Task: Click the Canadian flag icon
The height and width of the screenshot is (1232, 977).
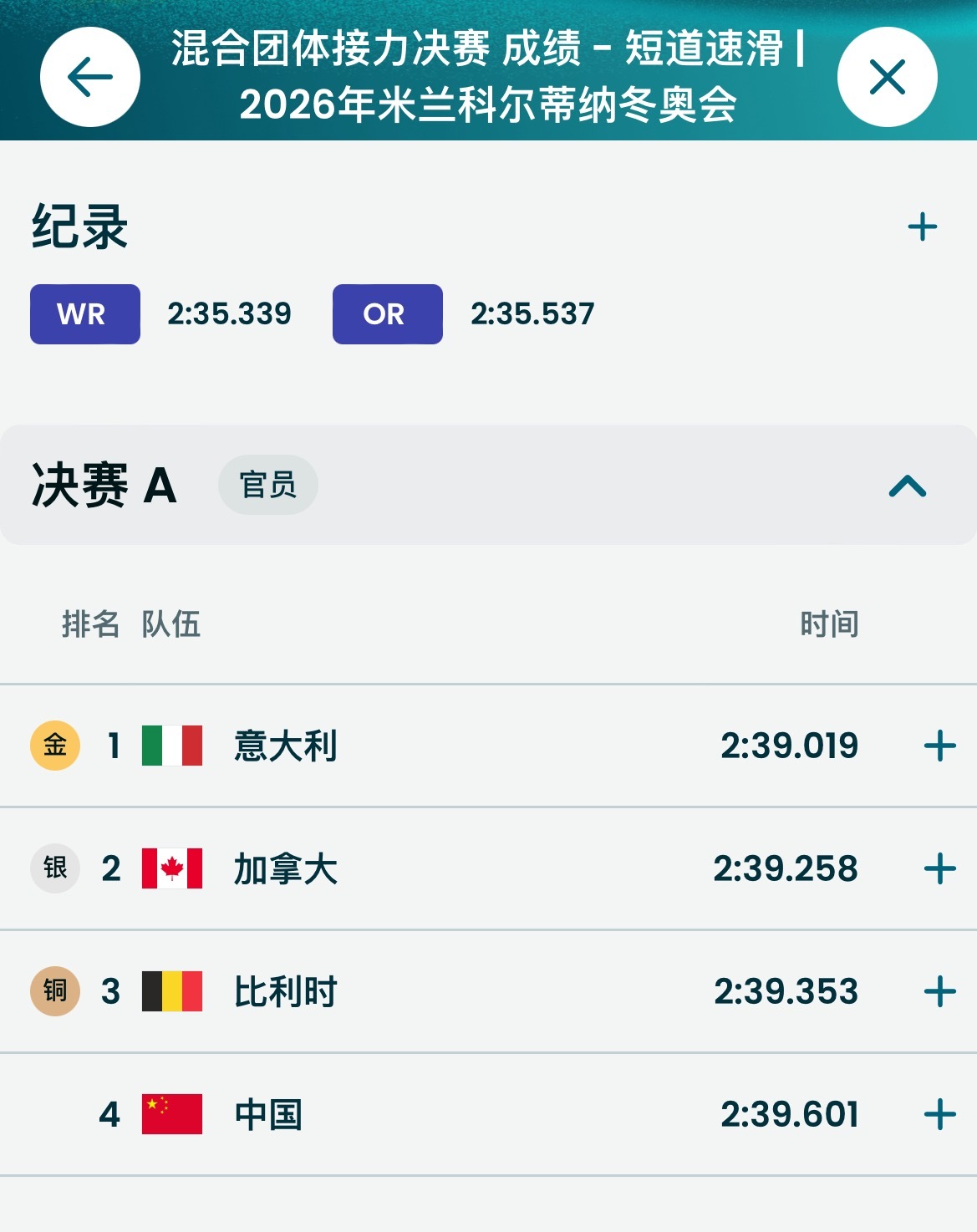Action: 171,868
